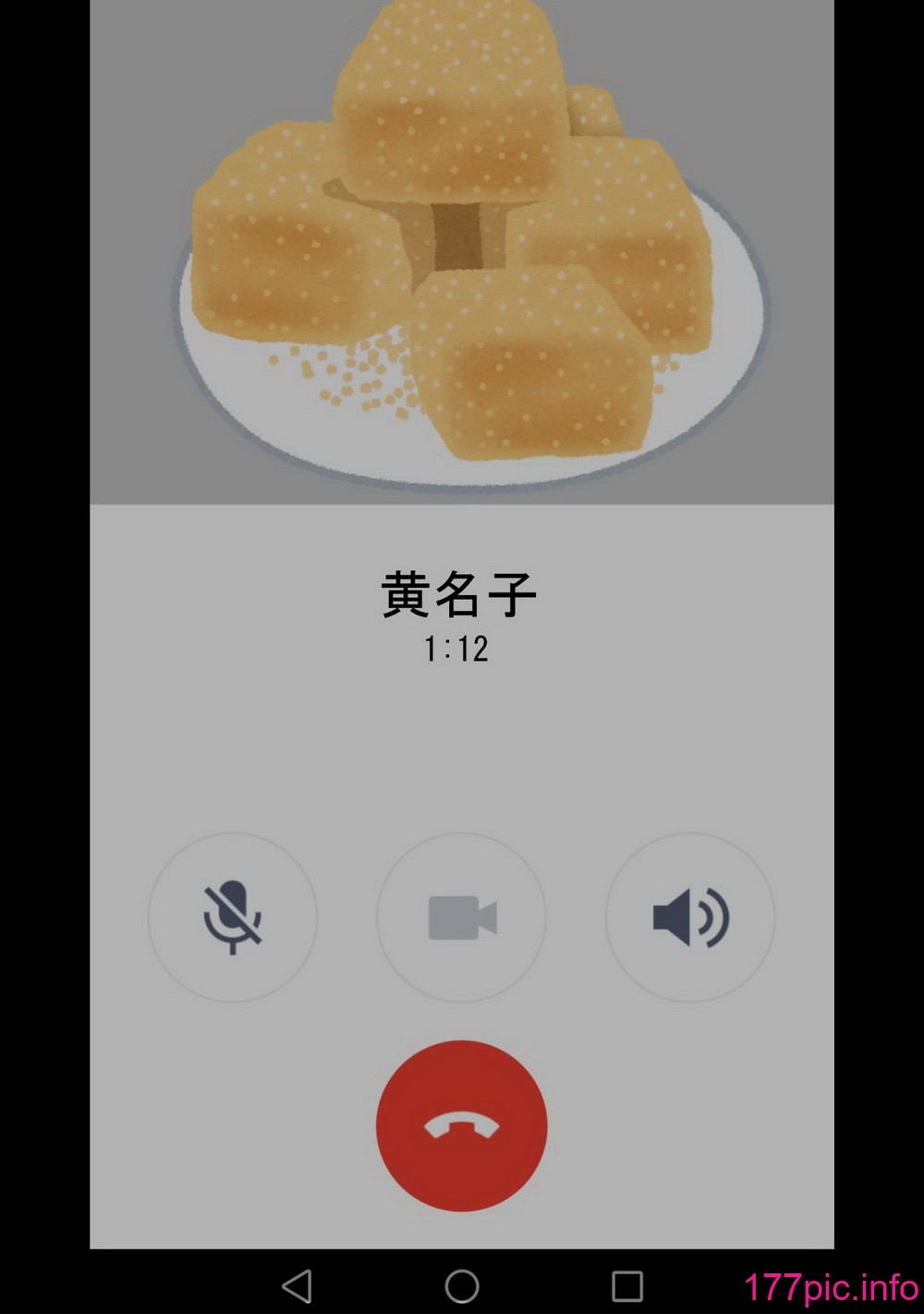Toggle the speakerphone
Viewport: 924px width, 1314px height.
coord(690,918)
